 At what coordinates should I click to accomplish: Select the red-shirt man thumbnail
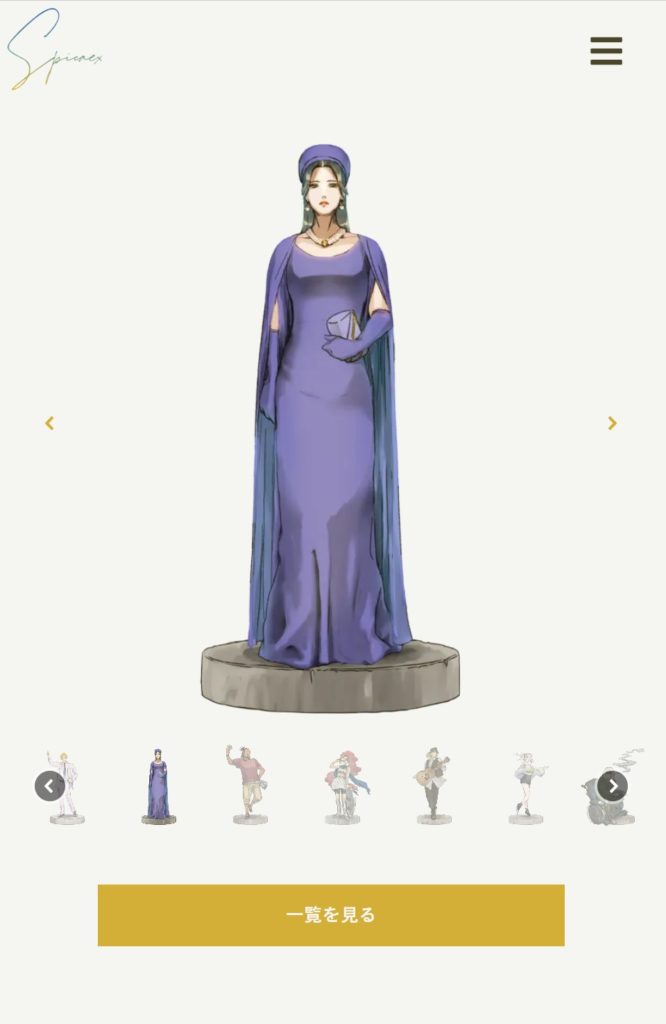248,786
